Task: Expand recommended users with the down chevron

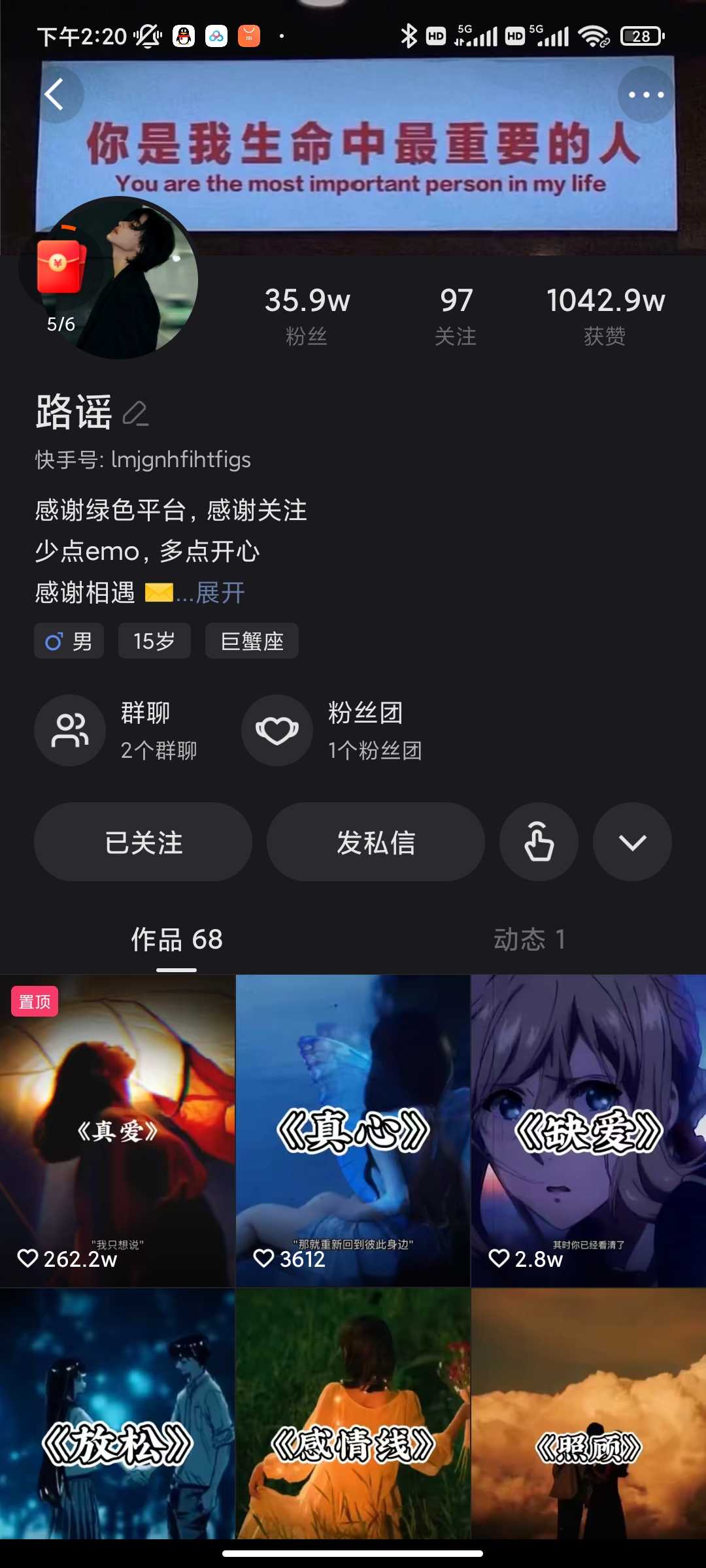Action: [632, 842]
